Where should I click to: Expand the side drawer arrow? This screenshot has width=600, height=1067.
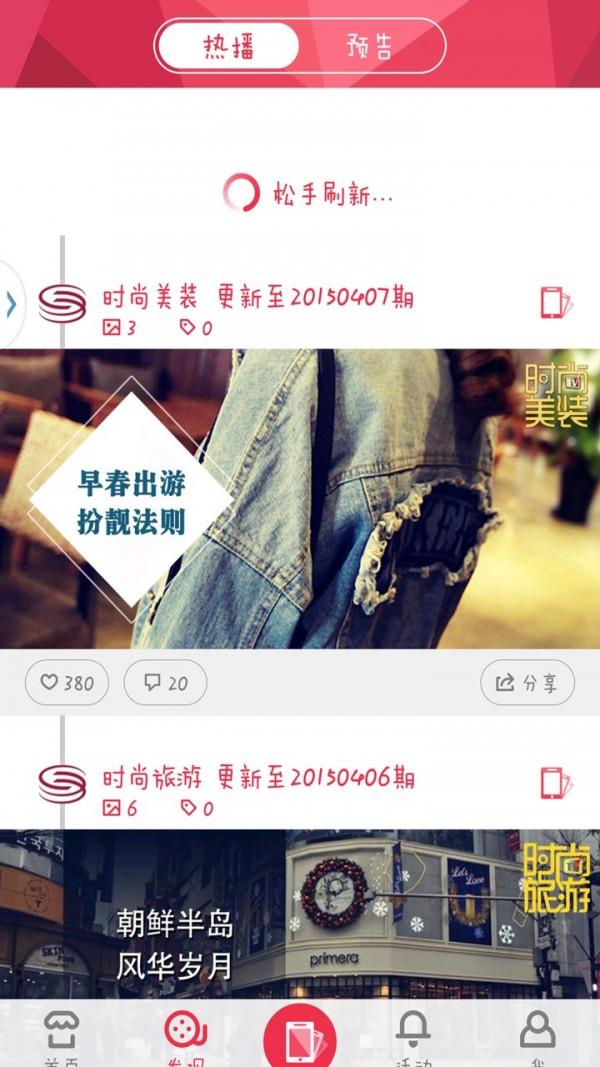pos(11,304)
